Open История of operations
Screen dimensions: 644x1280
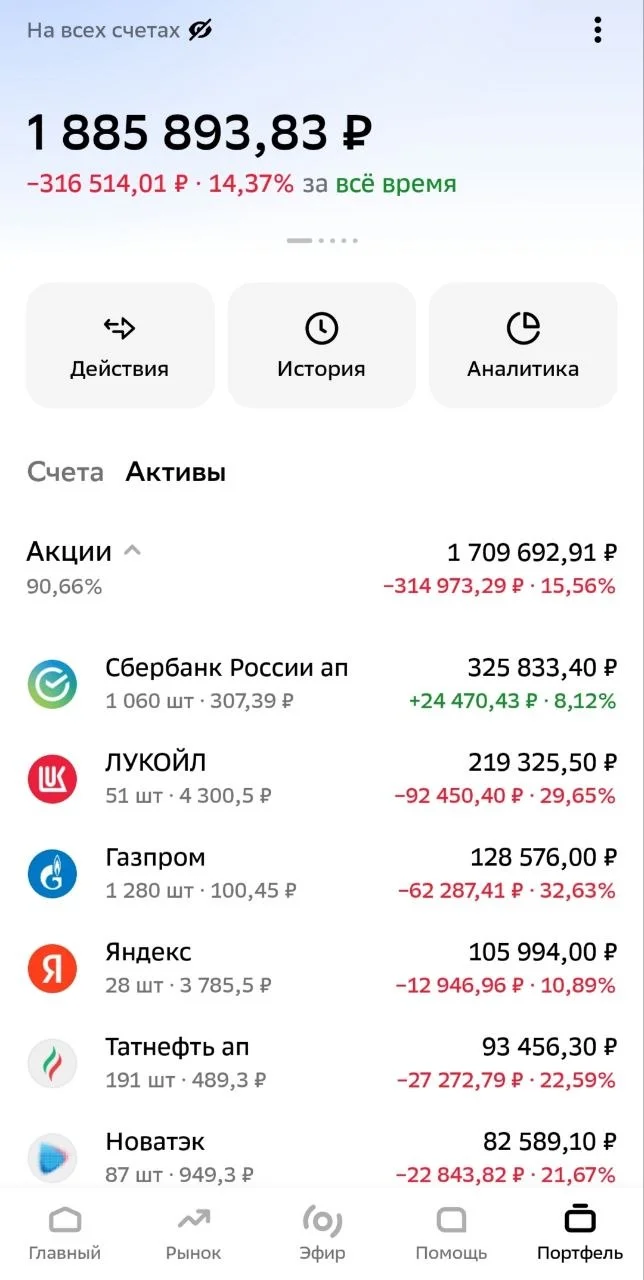click(x=321, y=345)
